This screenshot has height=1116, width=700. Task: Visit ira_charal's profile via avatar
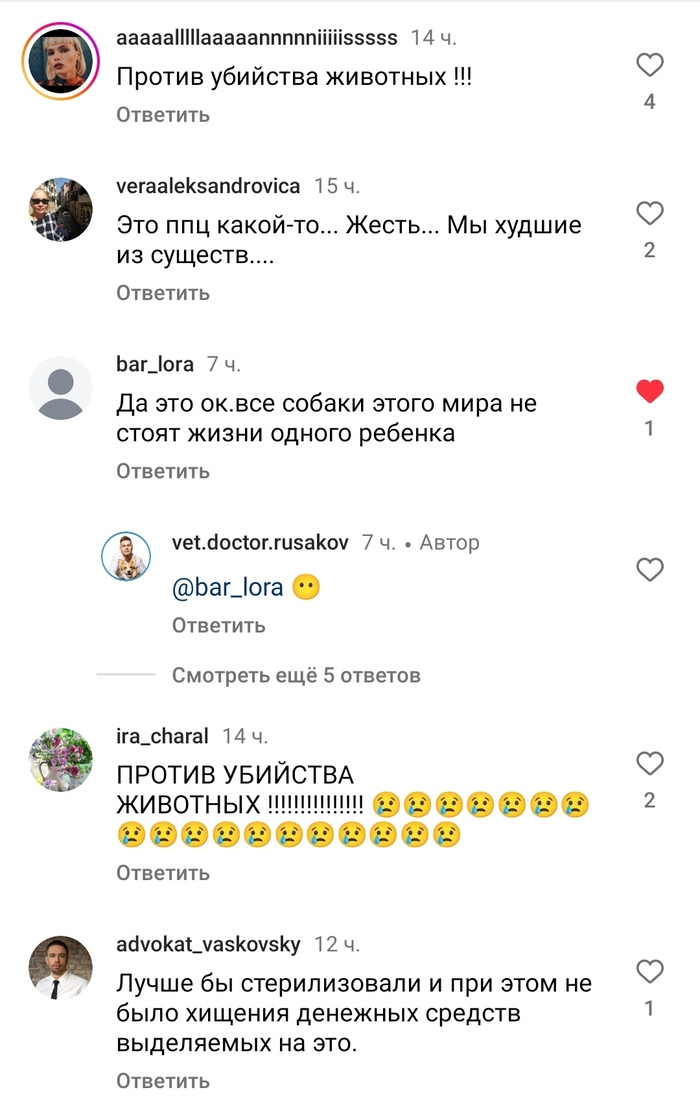tap(60, 760)
